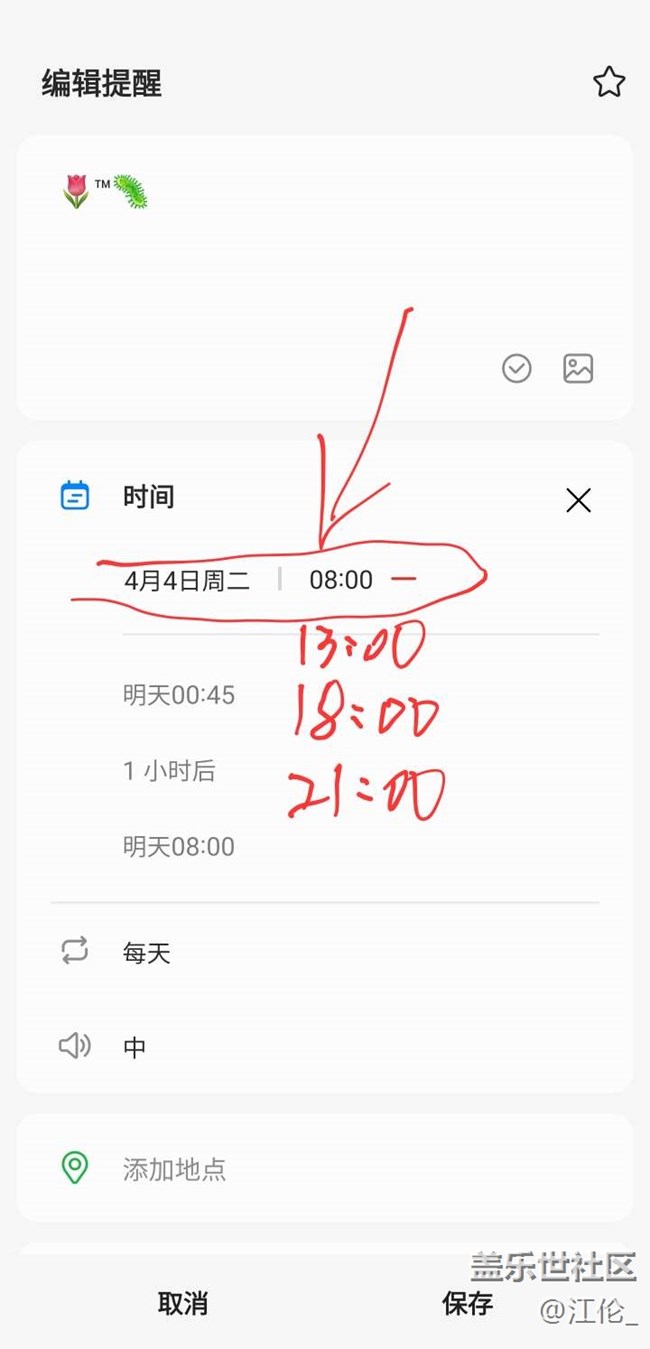
Task: Add a checklist to the reminder
Action: pos(516,369)
